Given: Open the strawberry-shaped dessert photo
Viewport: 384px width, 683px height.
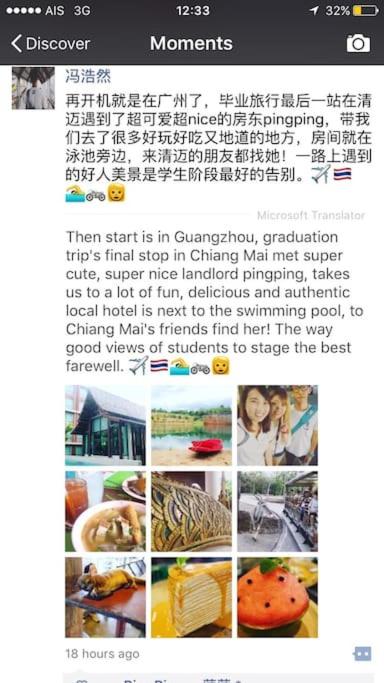Looking at the screenshot, I should 277,597.
